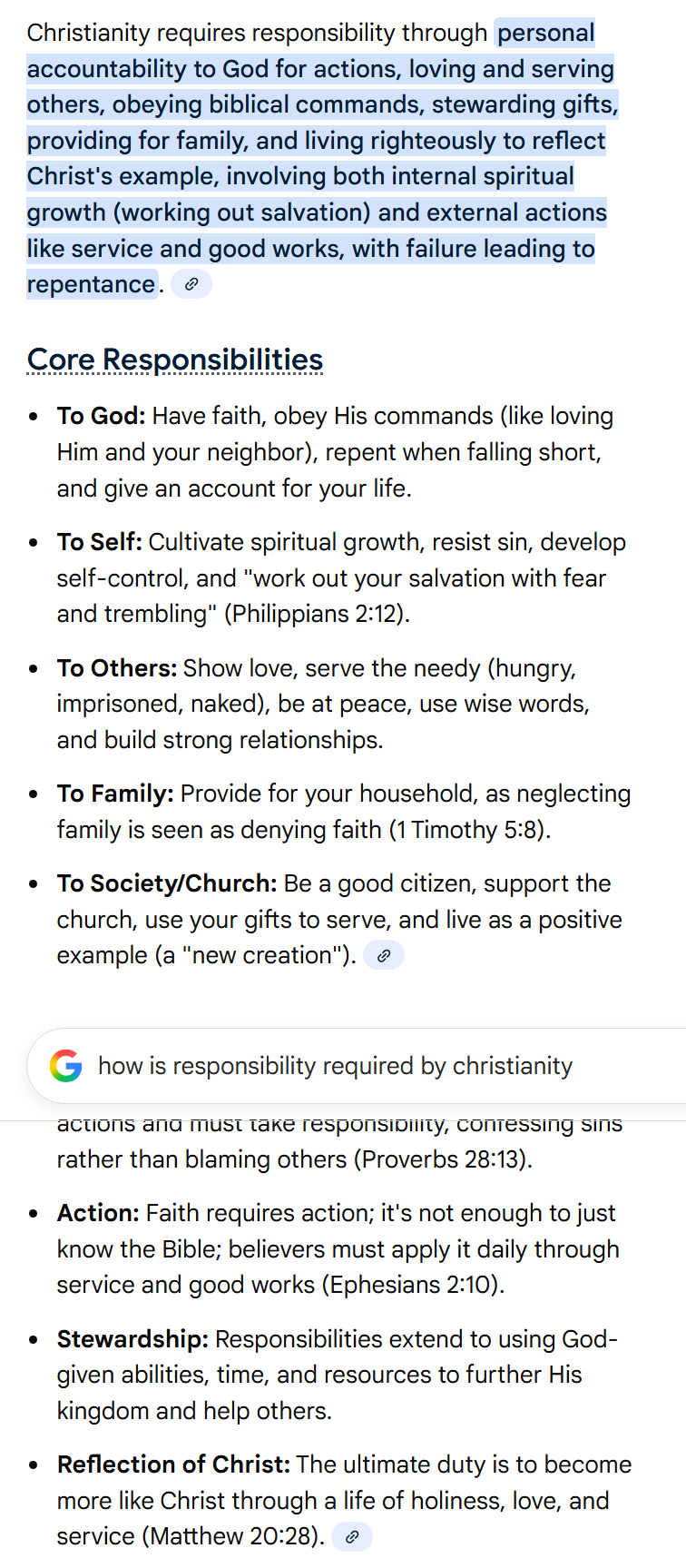Tap the Google logo in the search bar
Viewport: 686px width, 1568px height.
66,1066
